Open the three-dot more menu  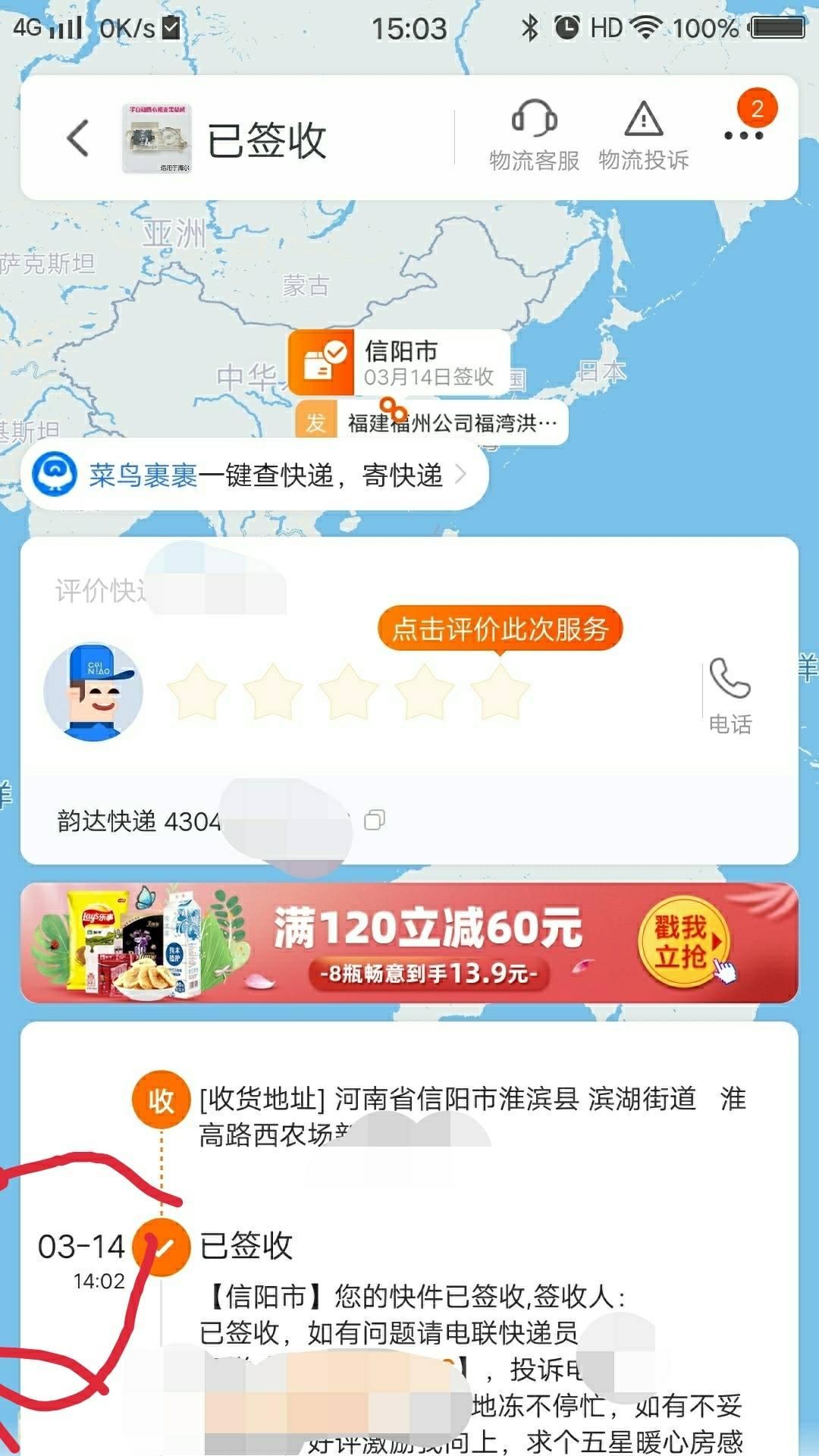tap(743, 135)
